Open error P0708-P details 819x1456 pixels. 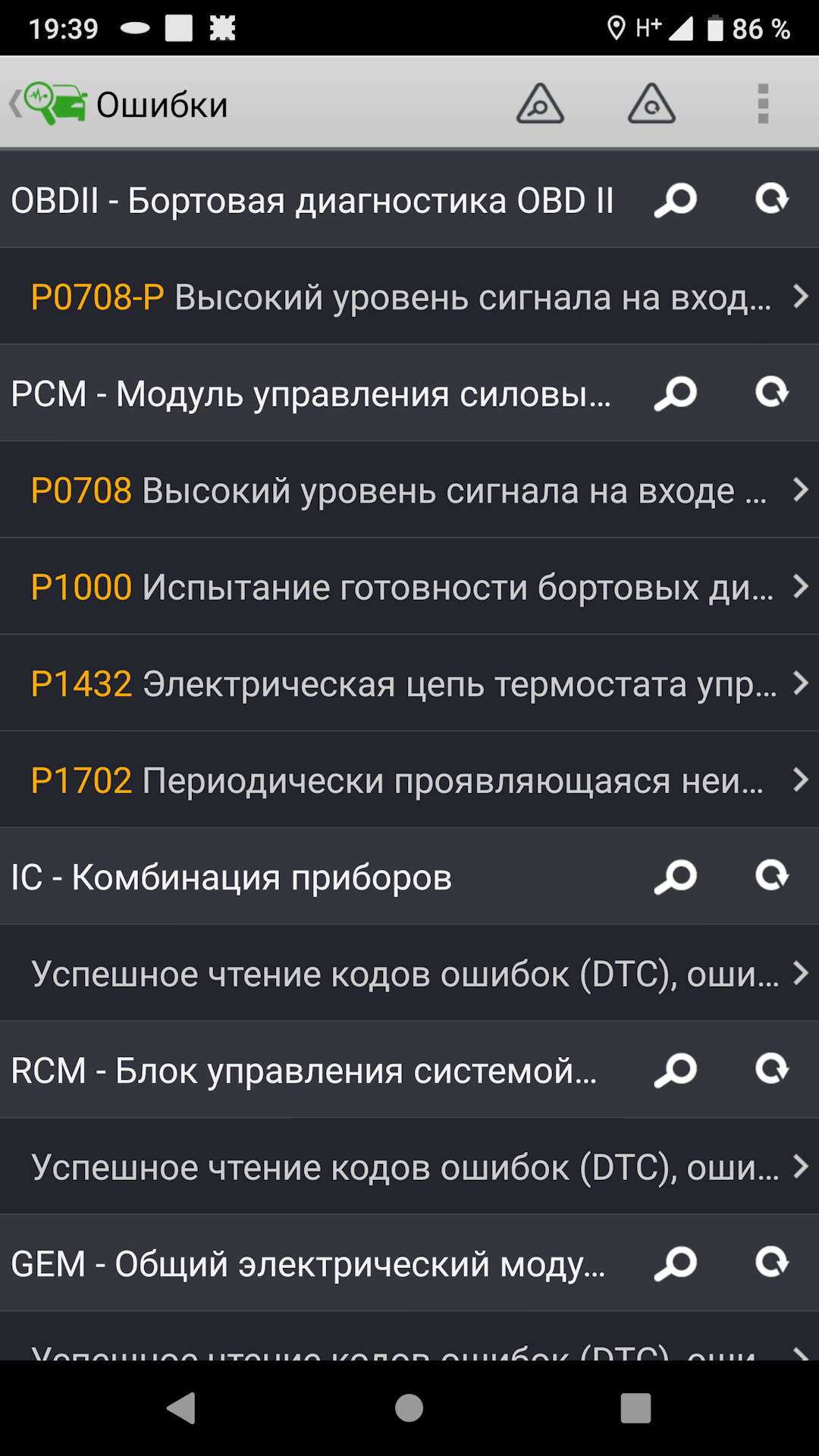[409, 297]
